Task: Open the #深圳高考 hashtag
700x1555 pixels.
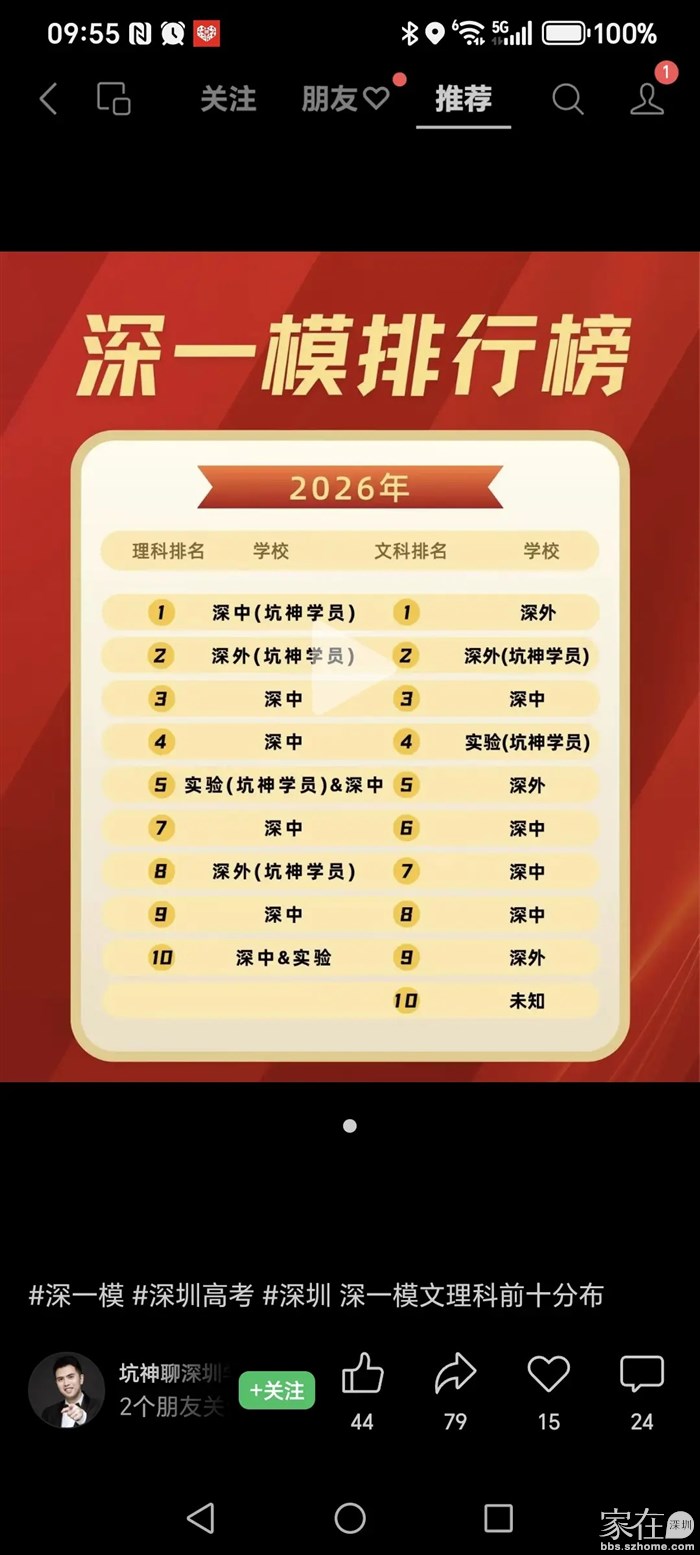Action: pyautogui.click(x=193, y=1296)
